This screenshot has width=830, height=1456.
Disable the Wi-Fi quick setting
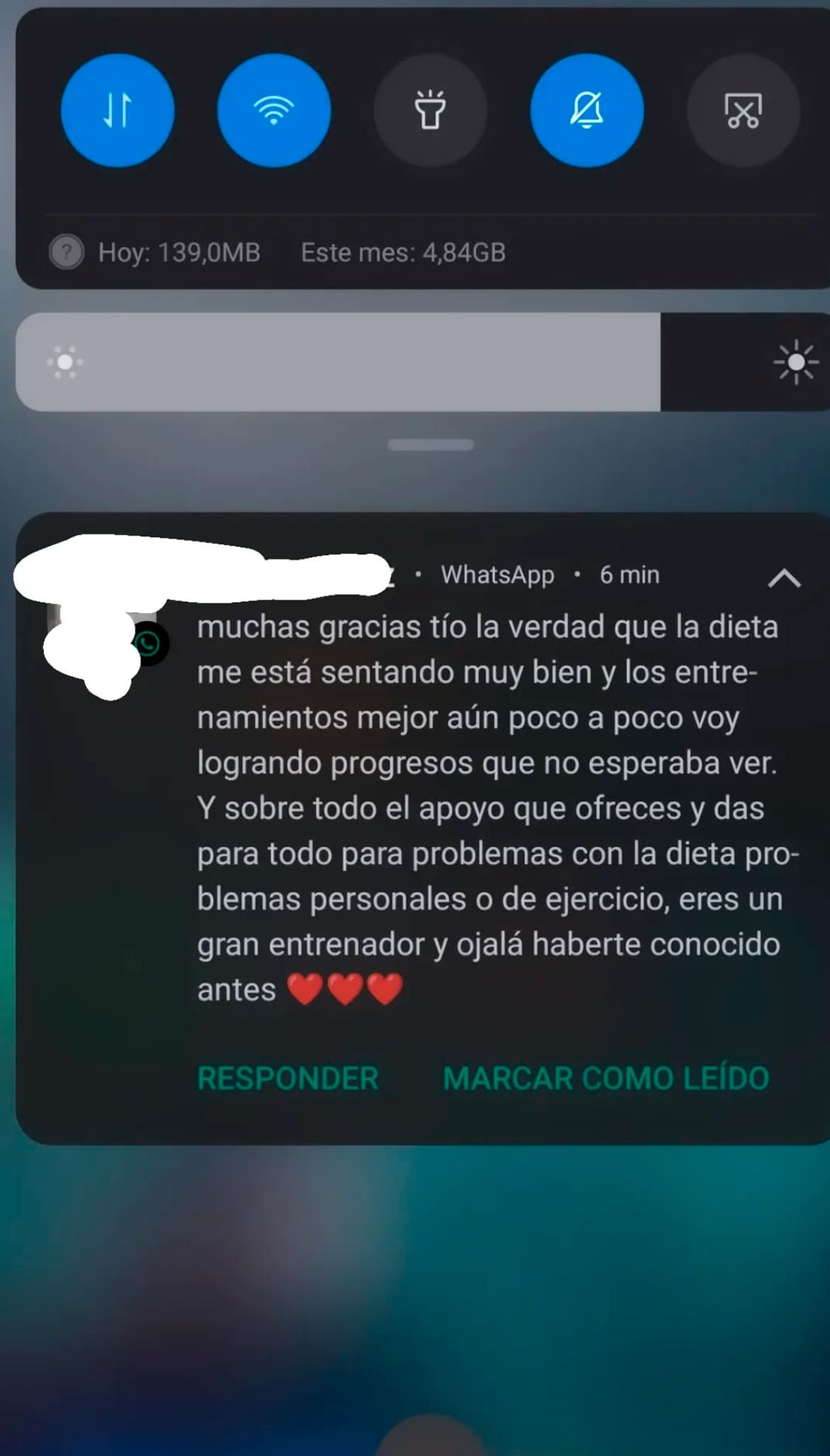tap(274, 111)
